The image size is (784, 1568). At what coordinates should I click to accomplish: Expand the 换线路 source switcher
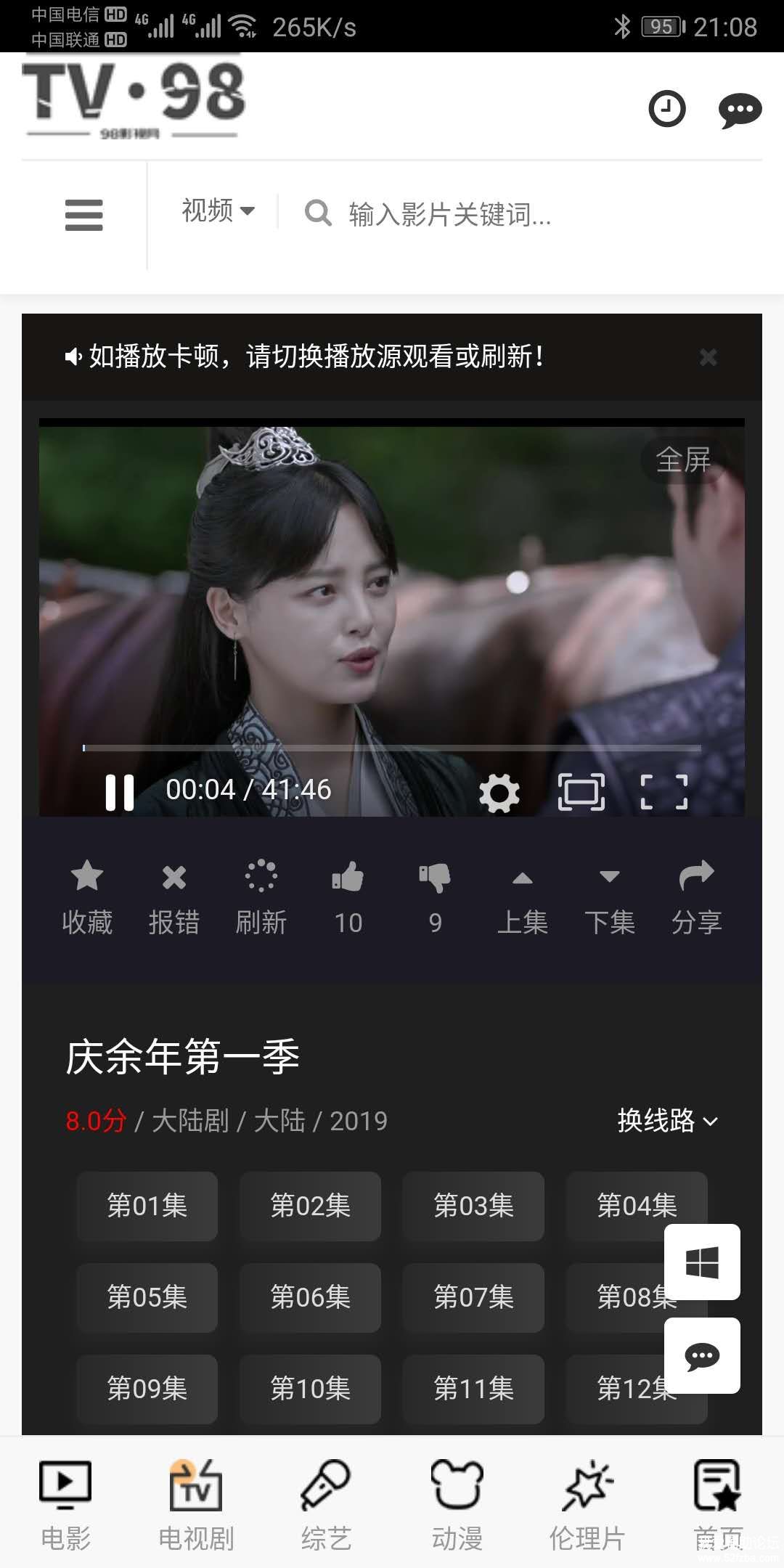click(x=668, y=1121)
